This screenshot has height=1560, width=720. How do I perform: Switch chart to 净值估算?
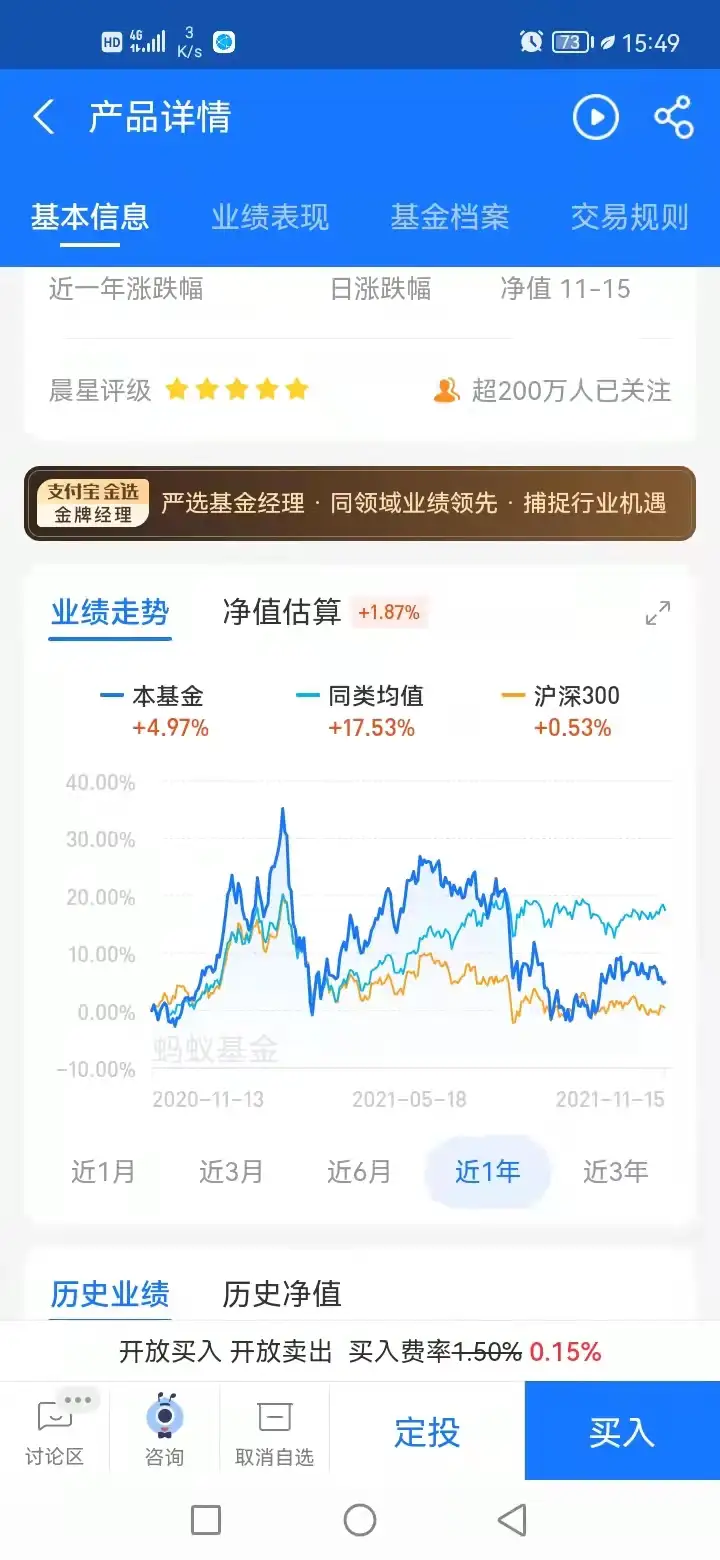[282, 612]
